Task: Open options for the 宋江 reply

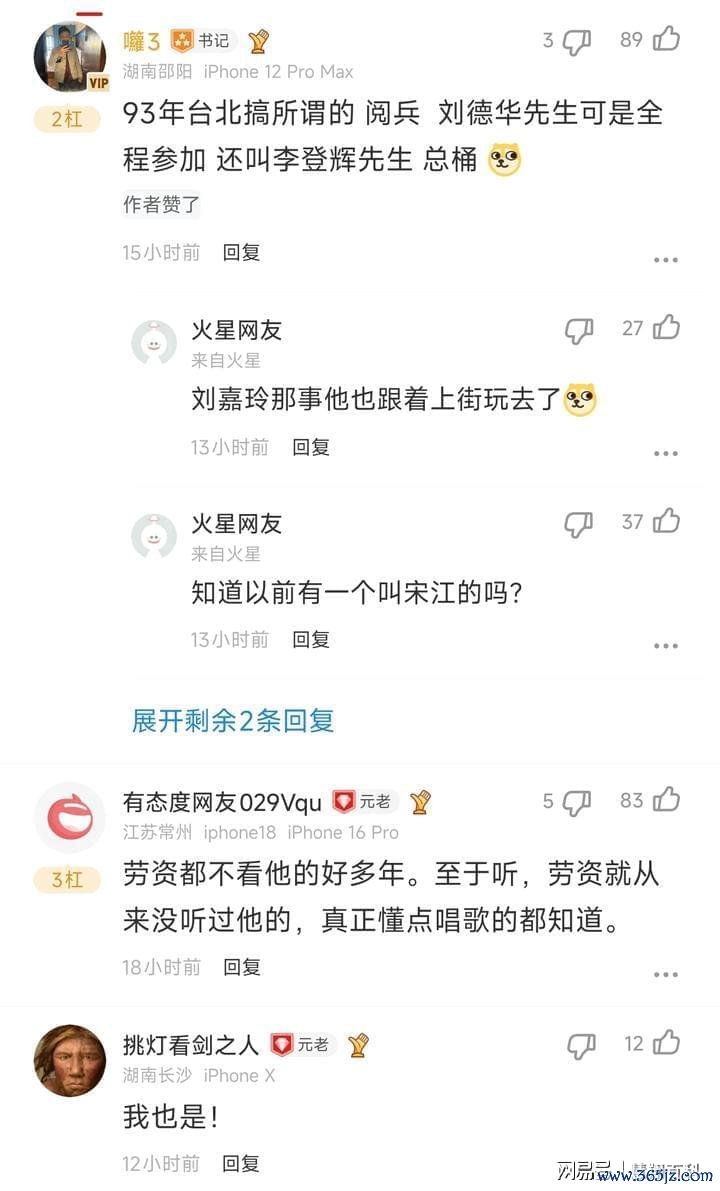Action: (x=666, y=646)
